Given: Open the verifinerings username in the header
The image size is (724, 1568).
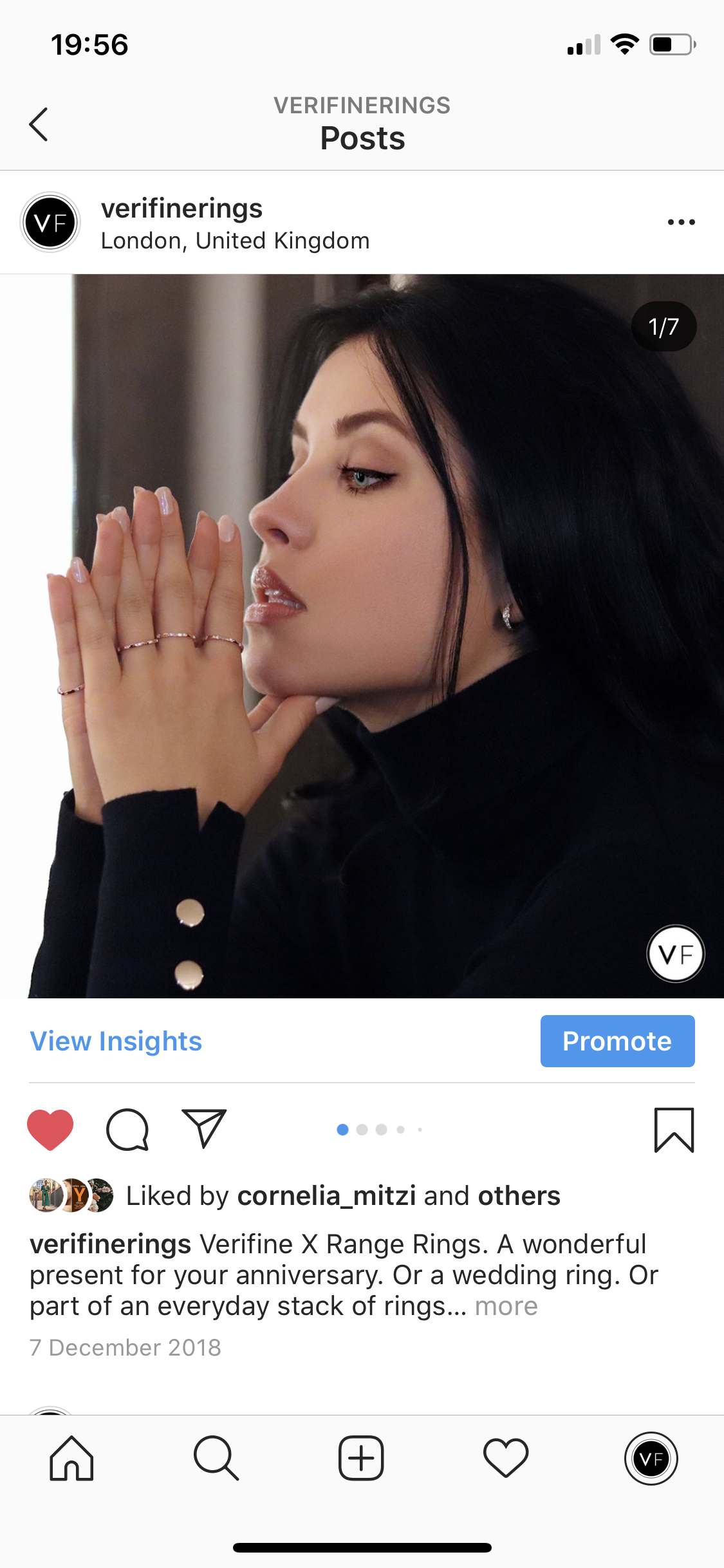Looking at the screenshot, I should 181,209.
